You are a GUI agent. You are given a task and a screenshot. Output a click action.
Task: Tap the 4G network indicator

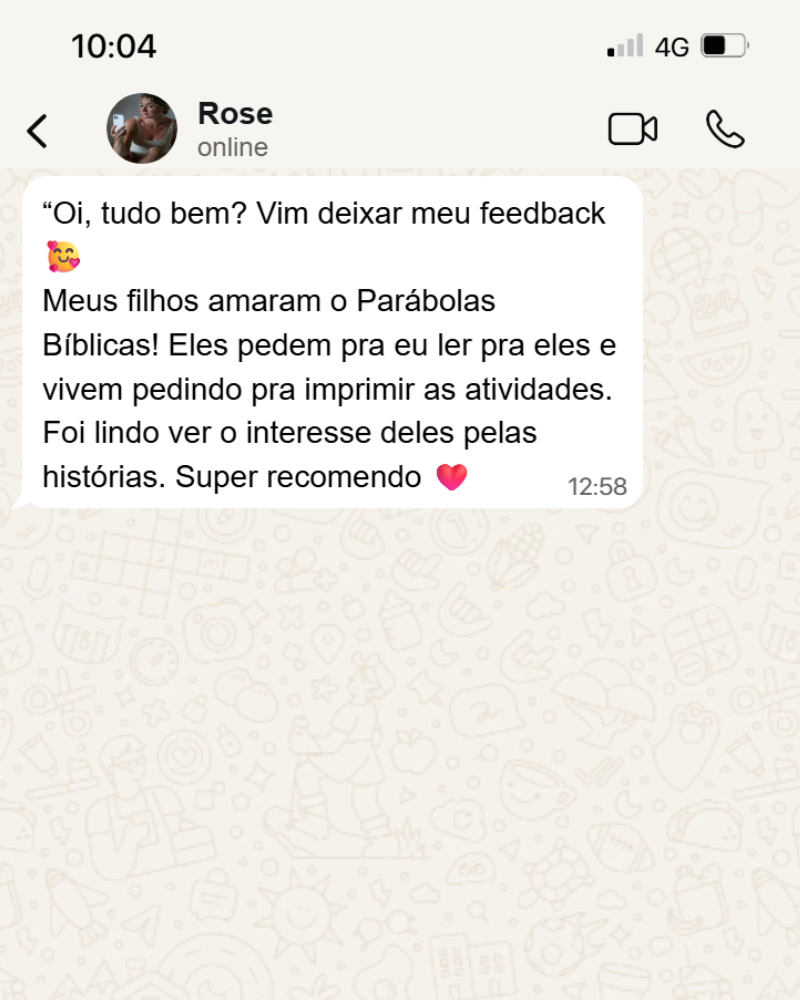pos(672,44)
